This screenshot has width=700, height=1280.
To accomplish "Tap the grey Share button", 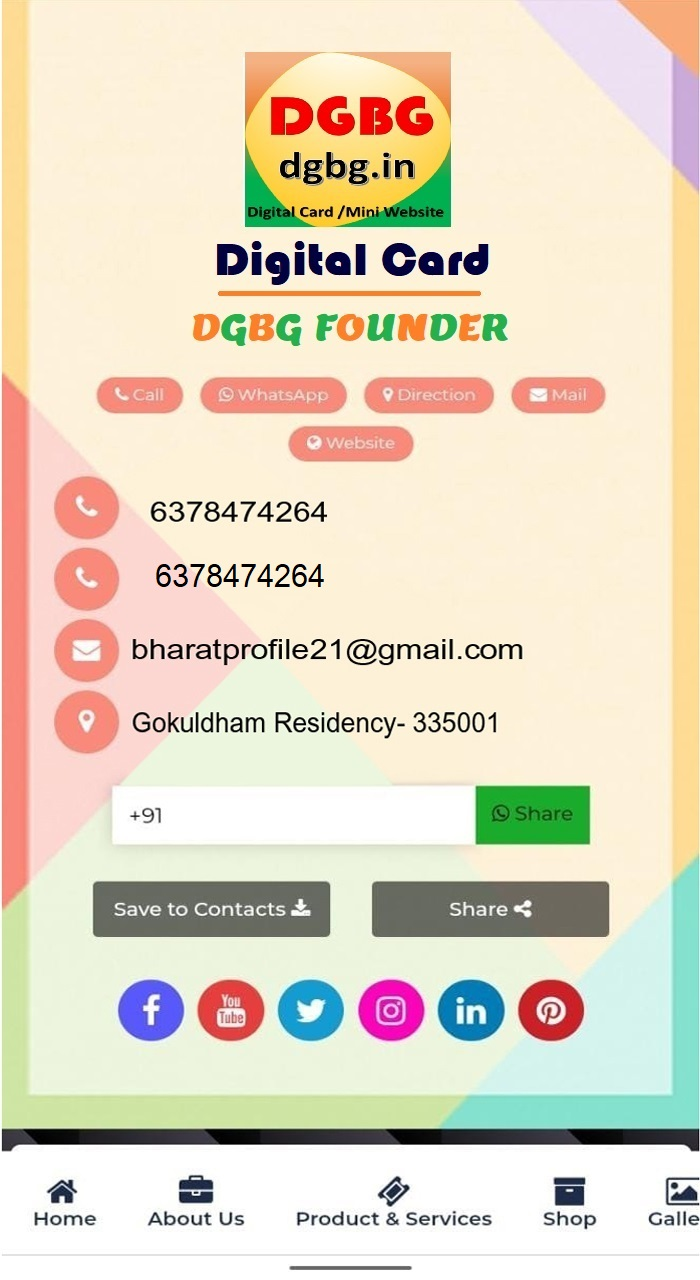I will coord(490,909).
